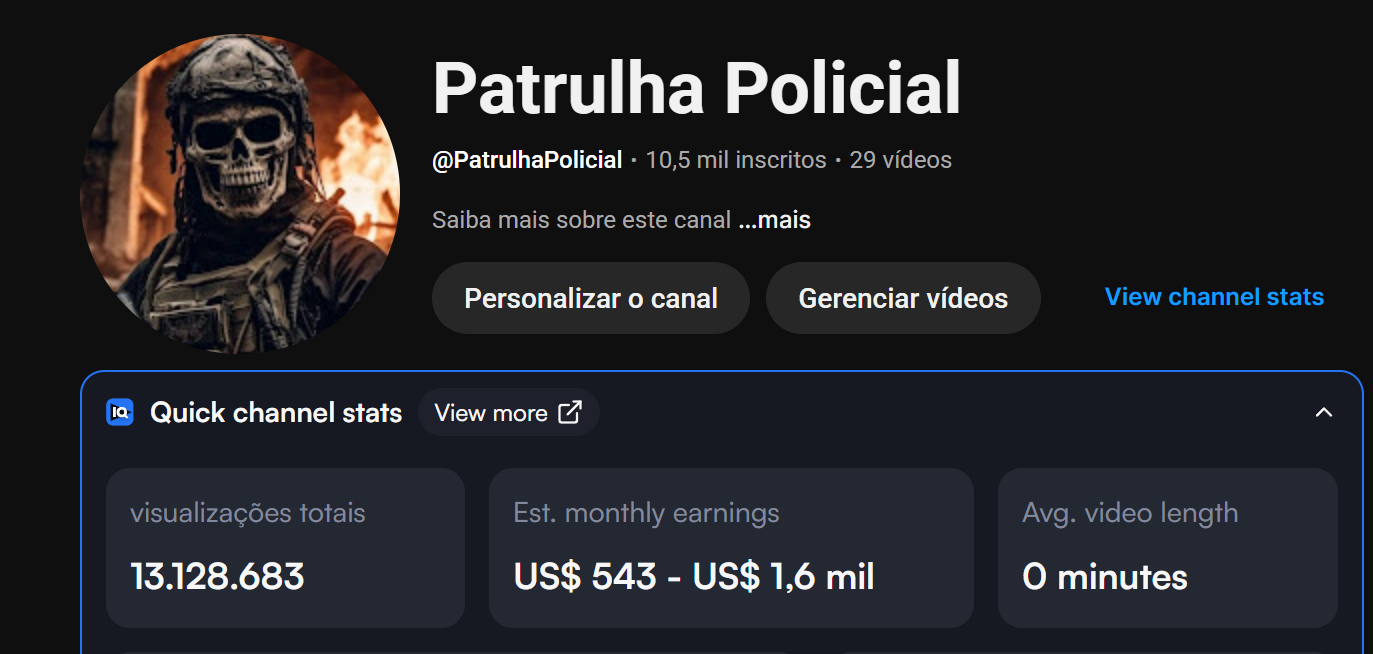Open Gerenciar vídeos
The width and height of the screenshot is (1373, 654).
pos(902,298)
